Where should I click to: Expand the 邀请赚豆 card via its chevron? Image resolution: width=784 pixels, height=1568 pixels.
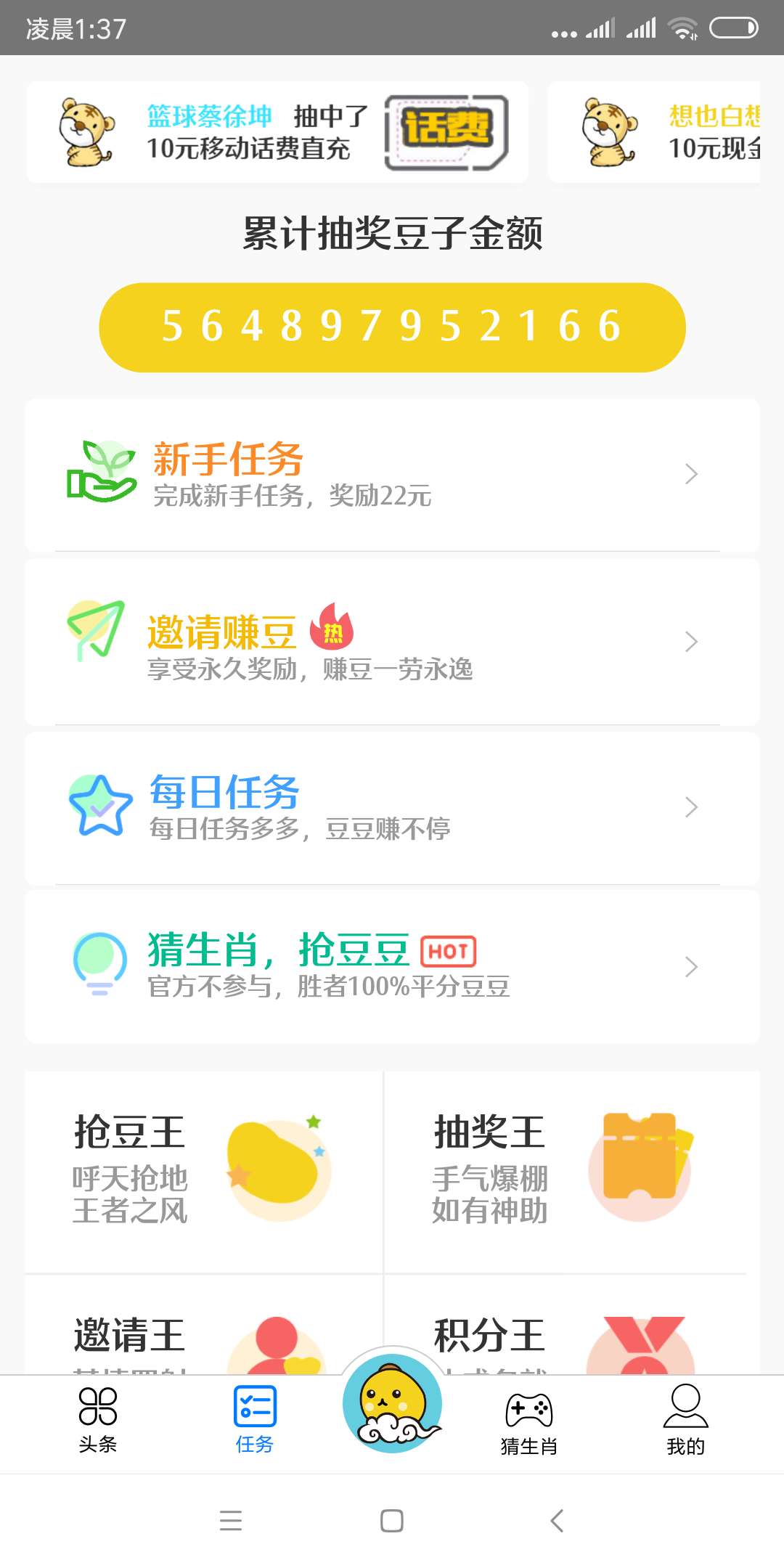click(690, 641)
